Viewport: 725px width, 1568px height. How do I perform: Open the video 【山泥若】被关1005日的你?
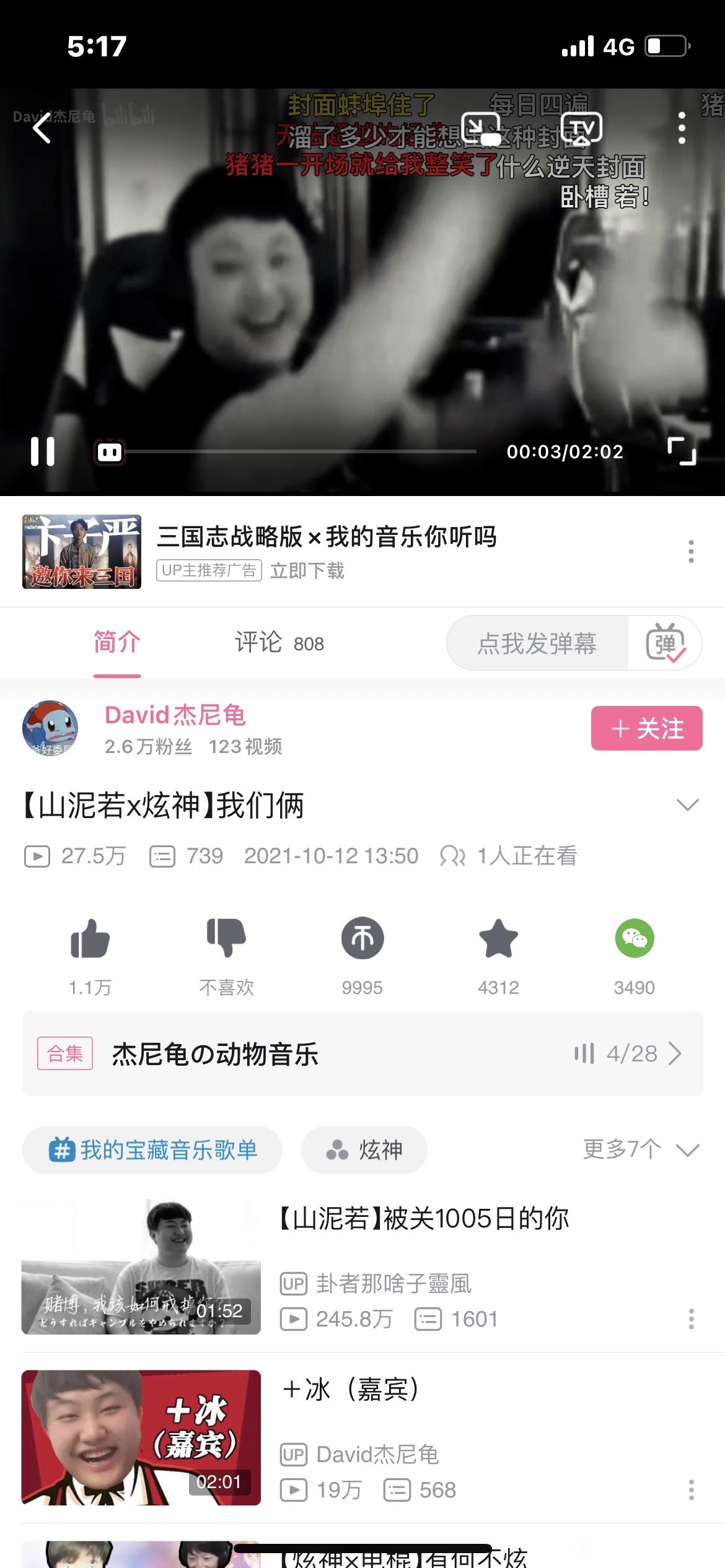coord(424,1219)
